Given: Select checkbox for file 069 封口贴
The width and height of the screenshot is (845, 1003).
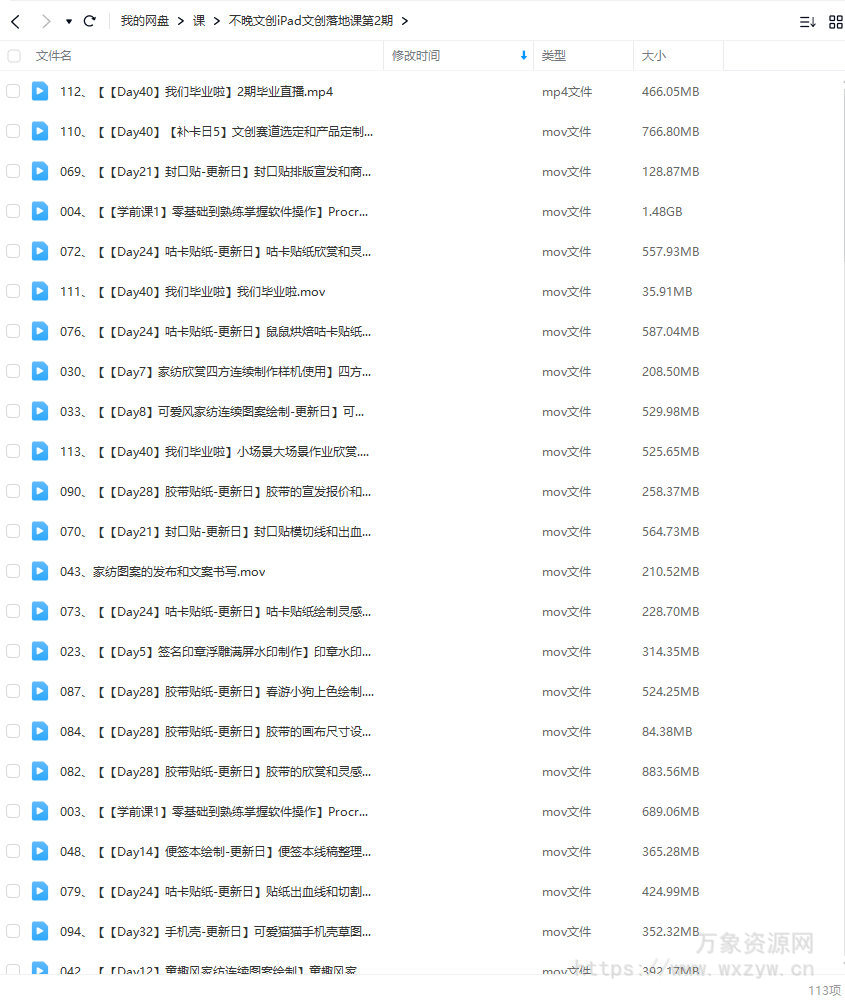Looking at the screenshot, I should [13, 171].
